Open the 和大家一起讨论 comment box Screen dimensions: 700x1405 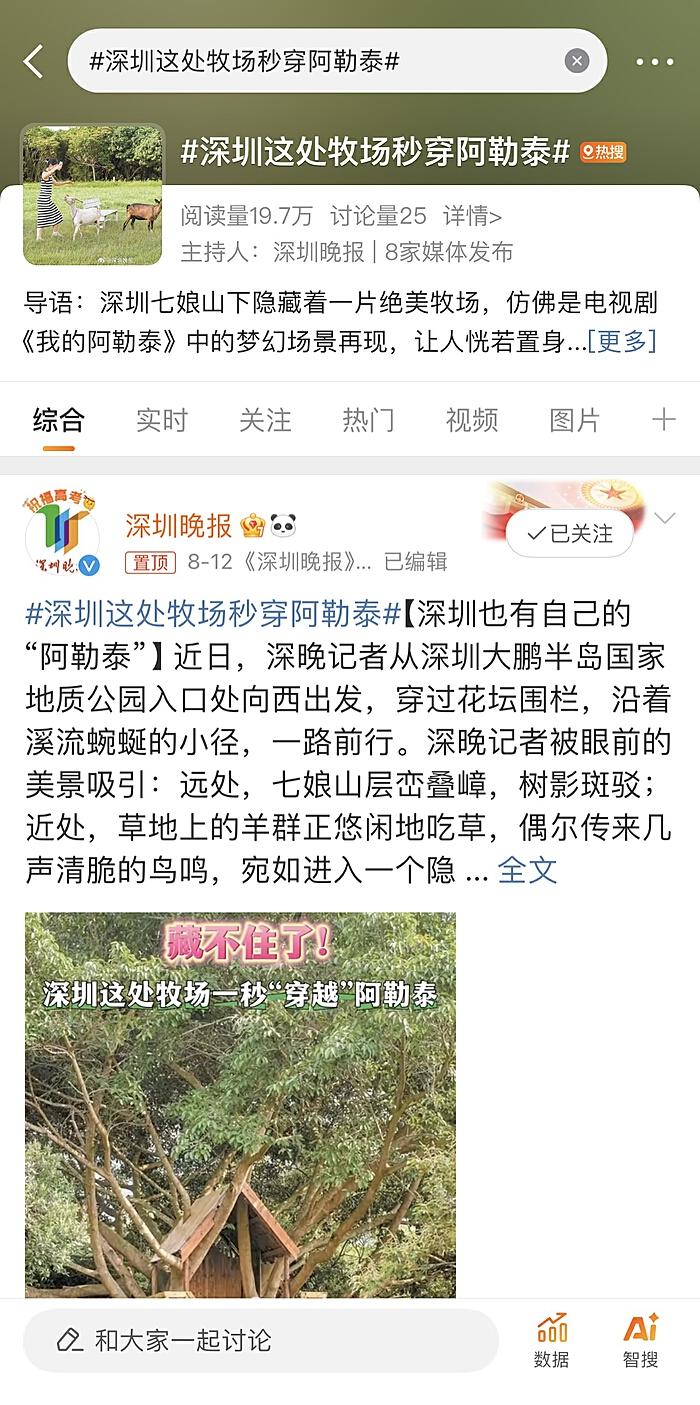[x=261, y=1340]
